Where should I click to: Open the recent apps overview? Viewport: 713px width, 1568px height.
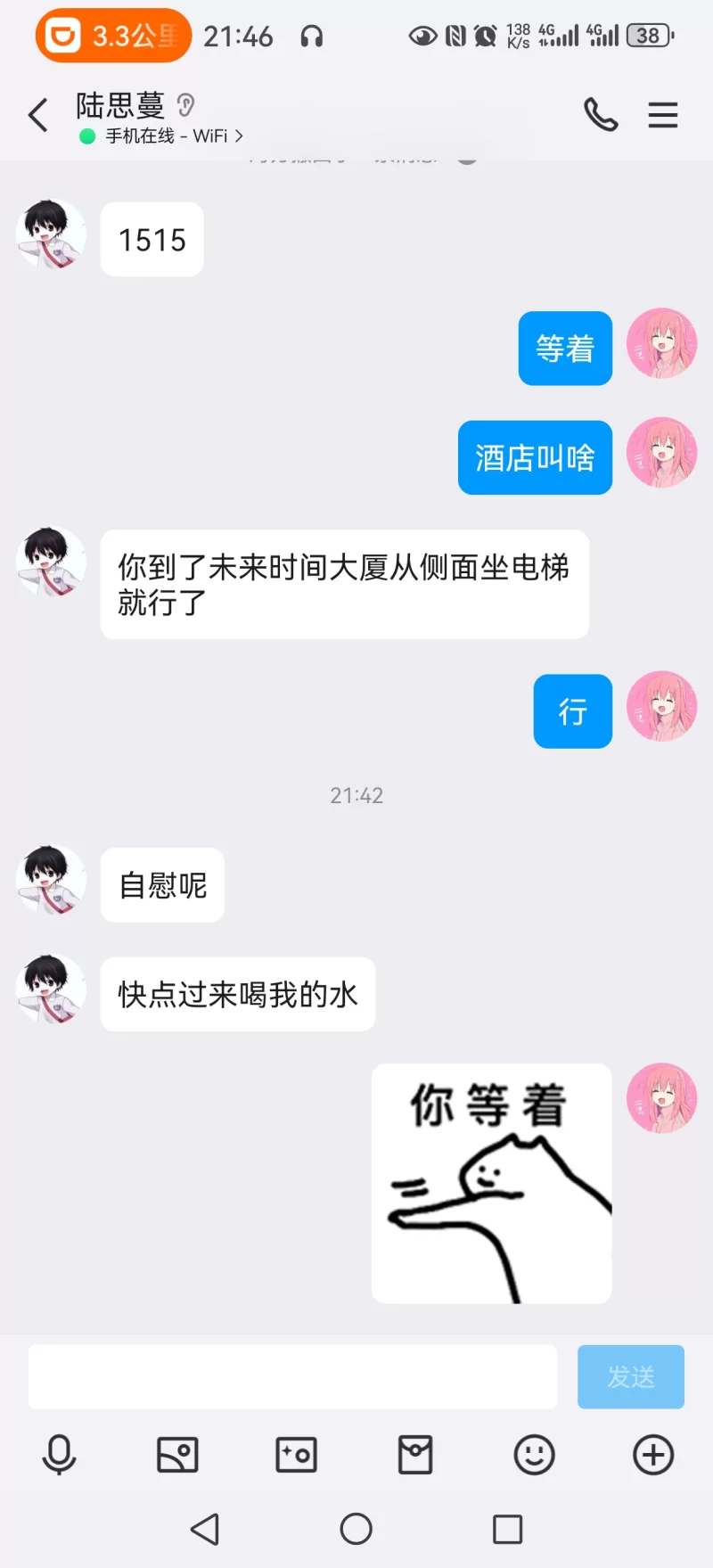point(507,1529)
